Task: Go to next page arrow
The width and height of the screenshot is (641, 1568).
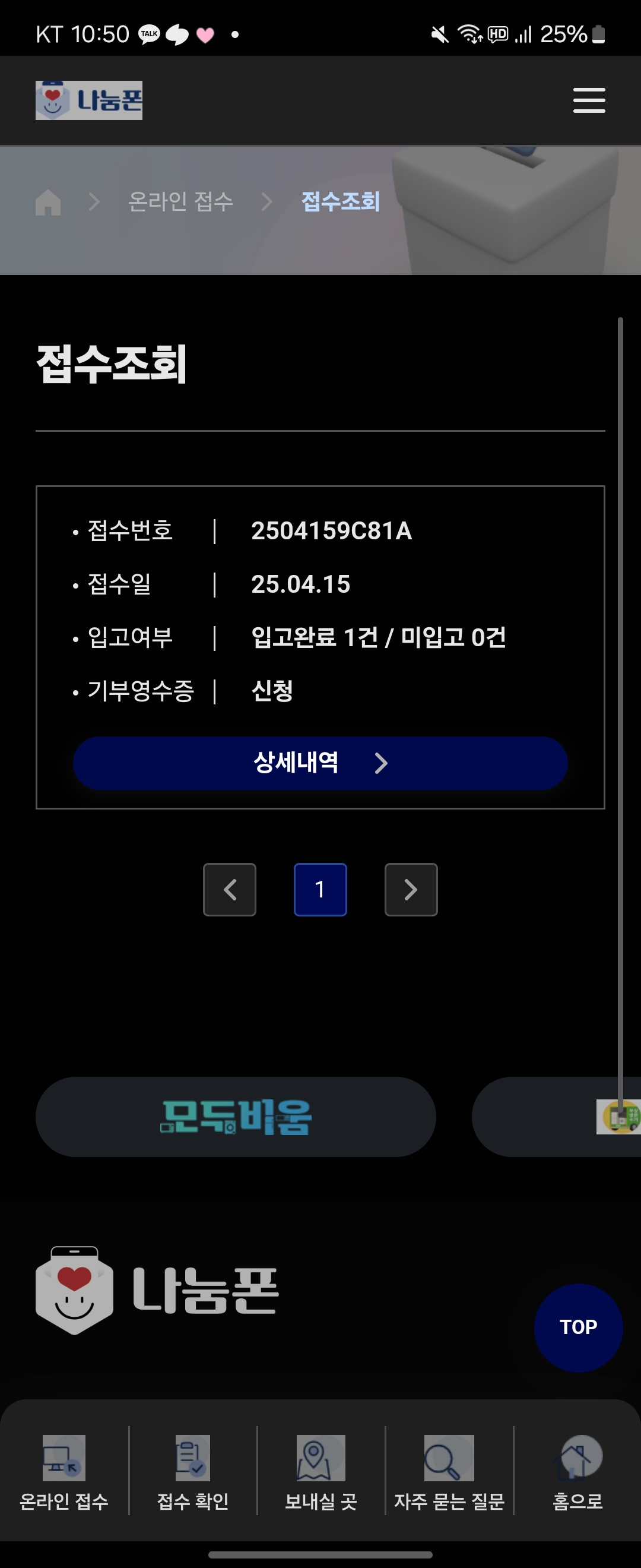Action: click(411, 889)
